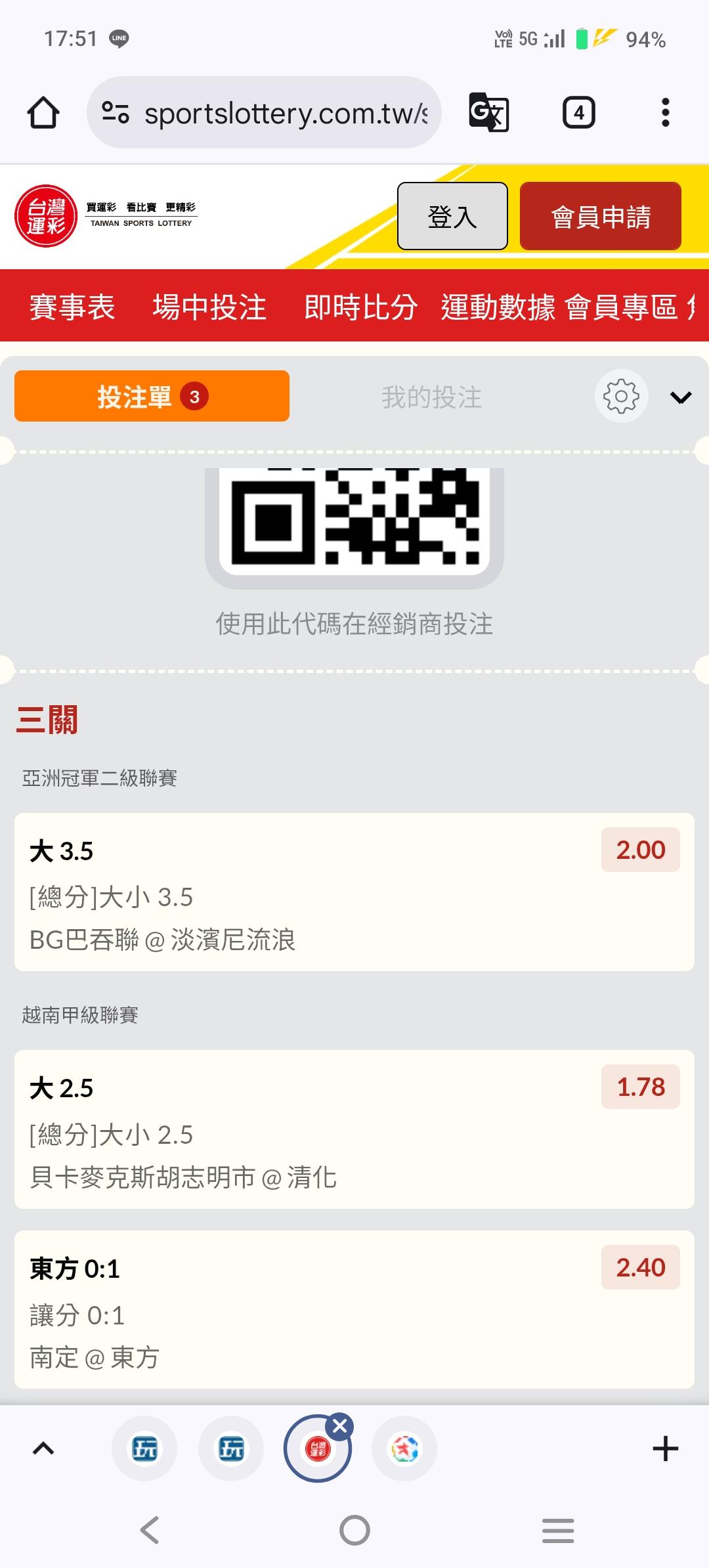View 即時比分 live scores
Viewport: 709px width, 1568px height.
coord(360,307)
